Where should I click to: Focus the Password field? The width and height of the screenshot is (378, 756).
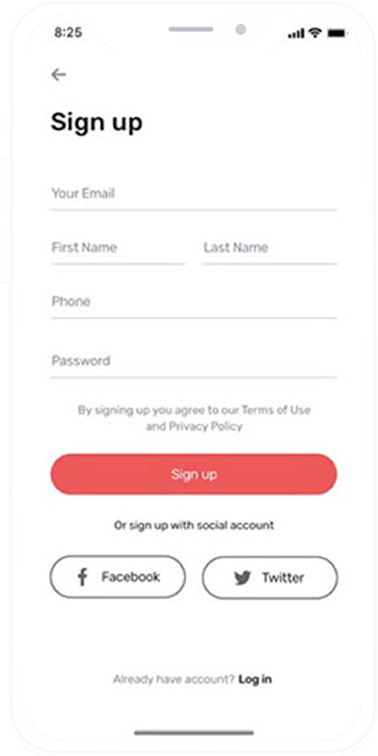[x=194, y=362]
